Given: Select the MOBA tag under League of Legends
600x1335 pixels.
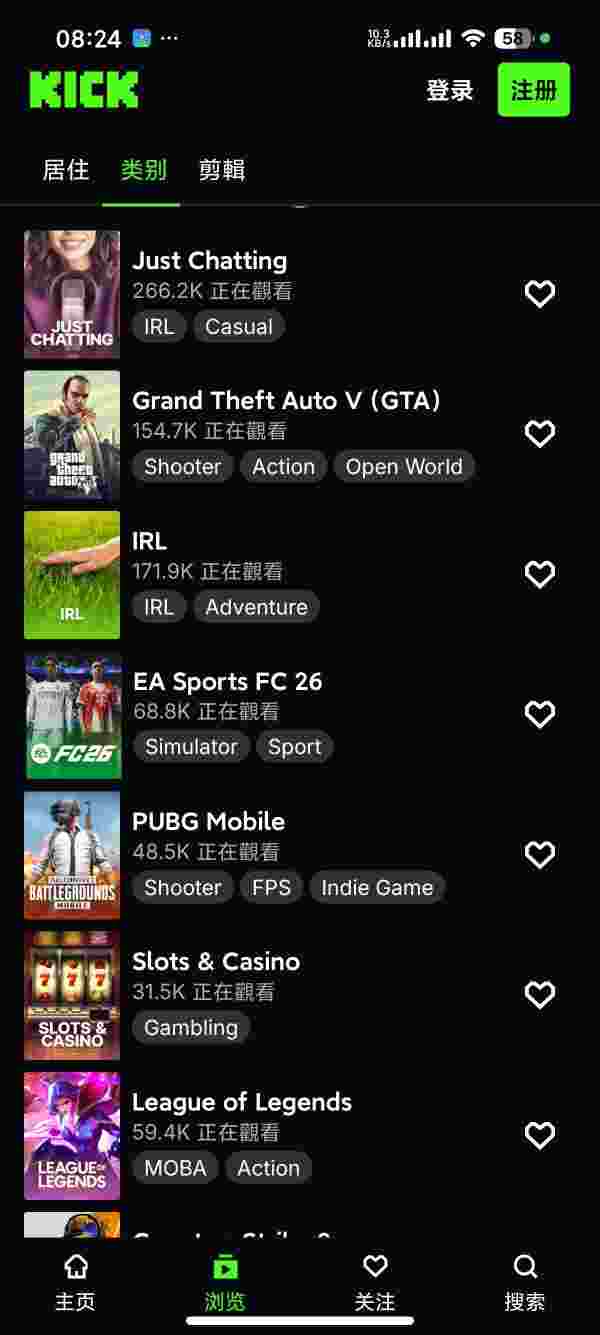Looking at the screenshot, I should coord(175,1168).
